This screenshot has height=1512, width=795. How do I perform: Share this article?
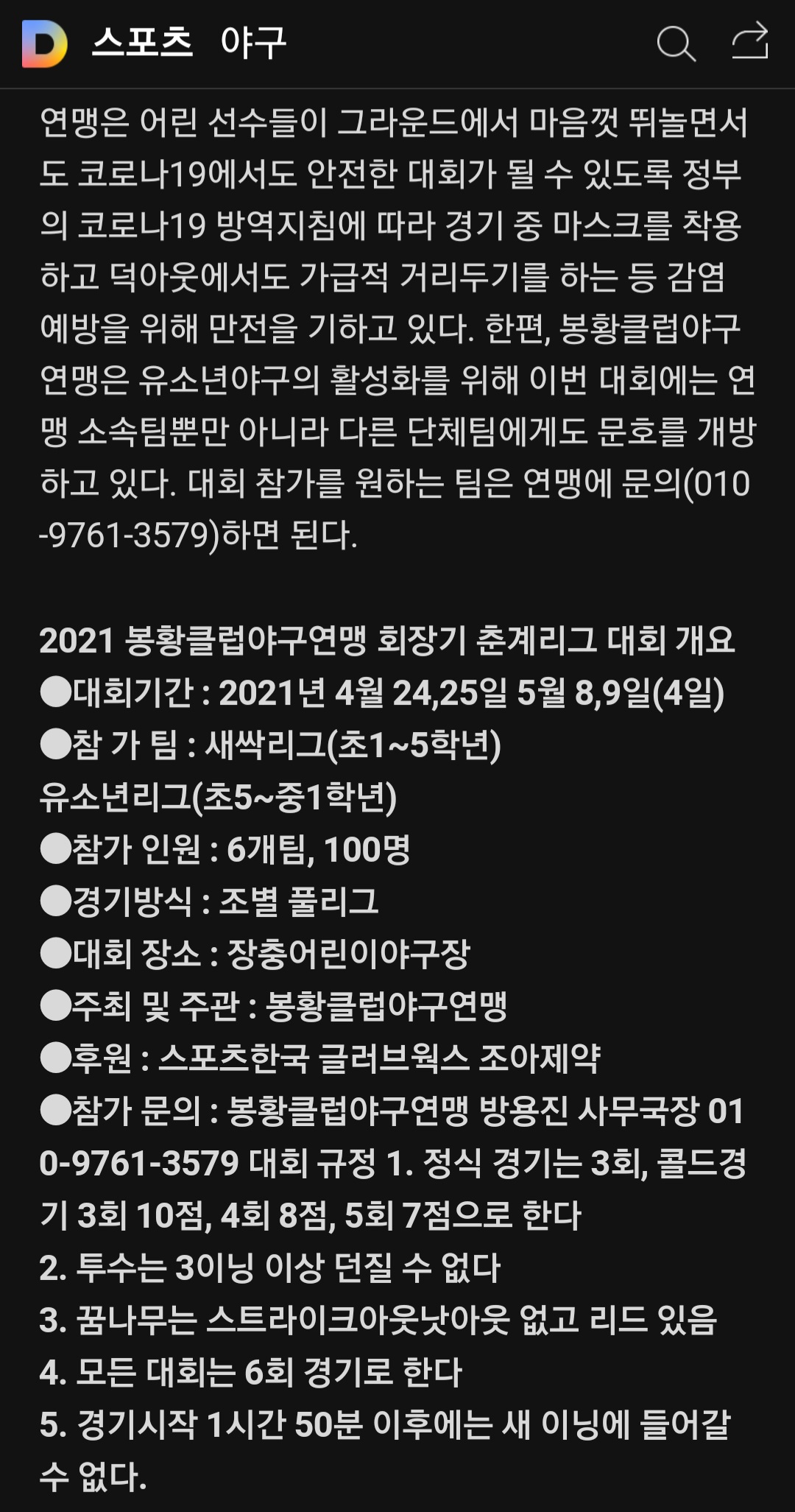(x=749, y=41)
